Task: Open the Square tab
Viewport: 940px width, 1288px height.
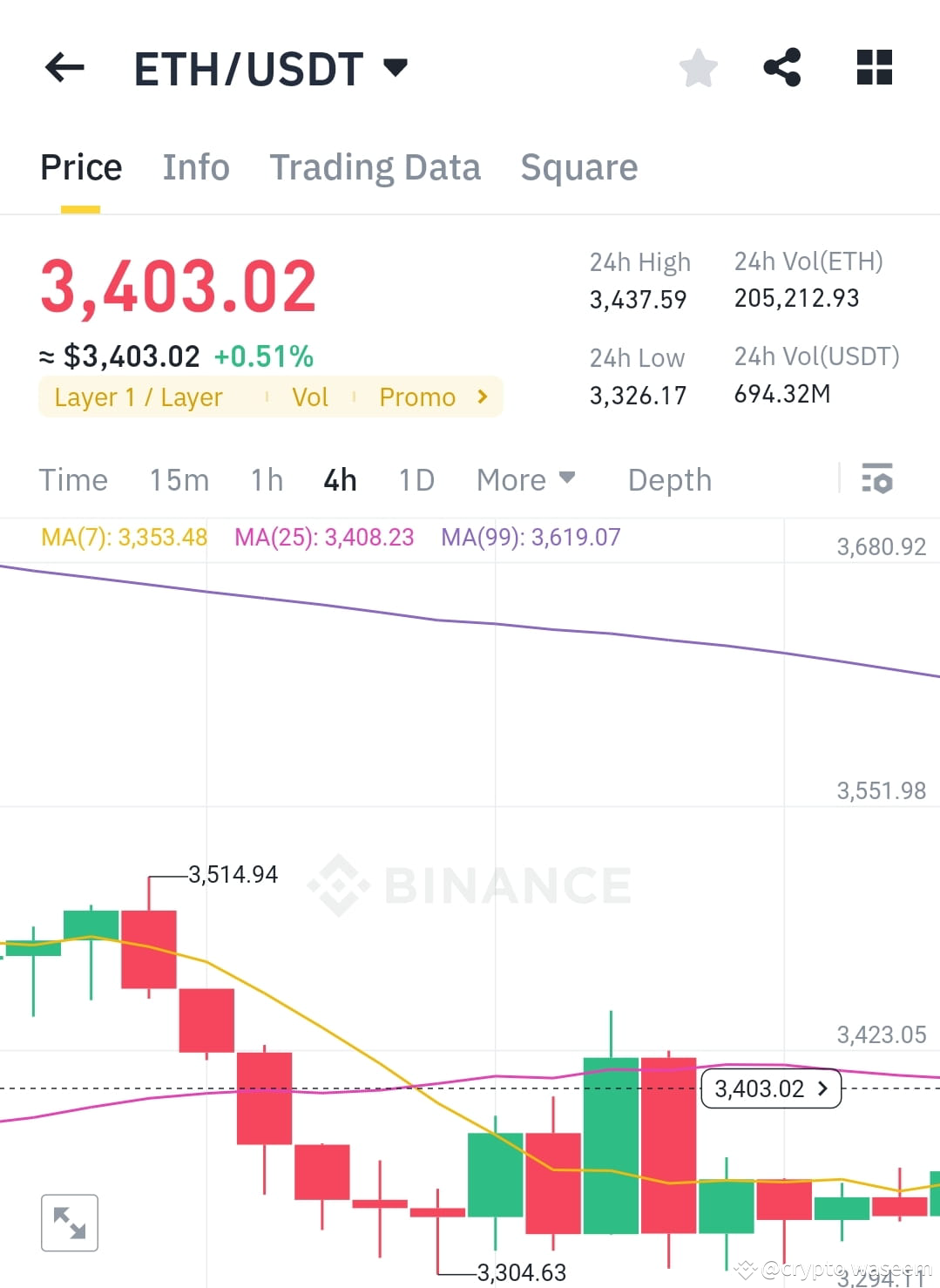Action: pos(578,166)
